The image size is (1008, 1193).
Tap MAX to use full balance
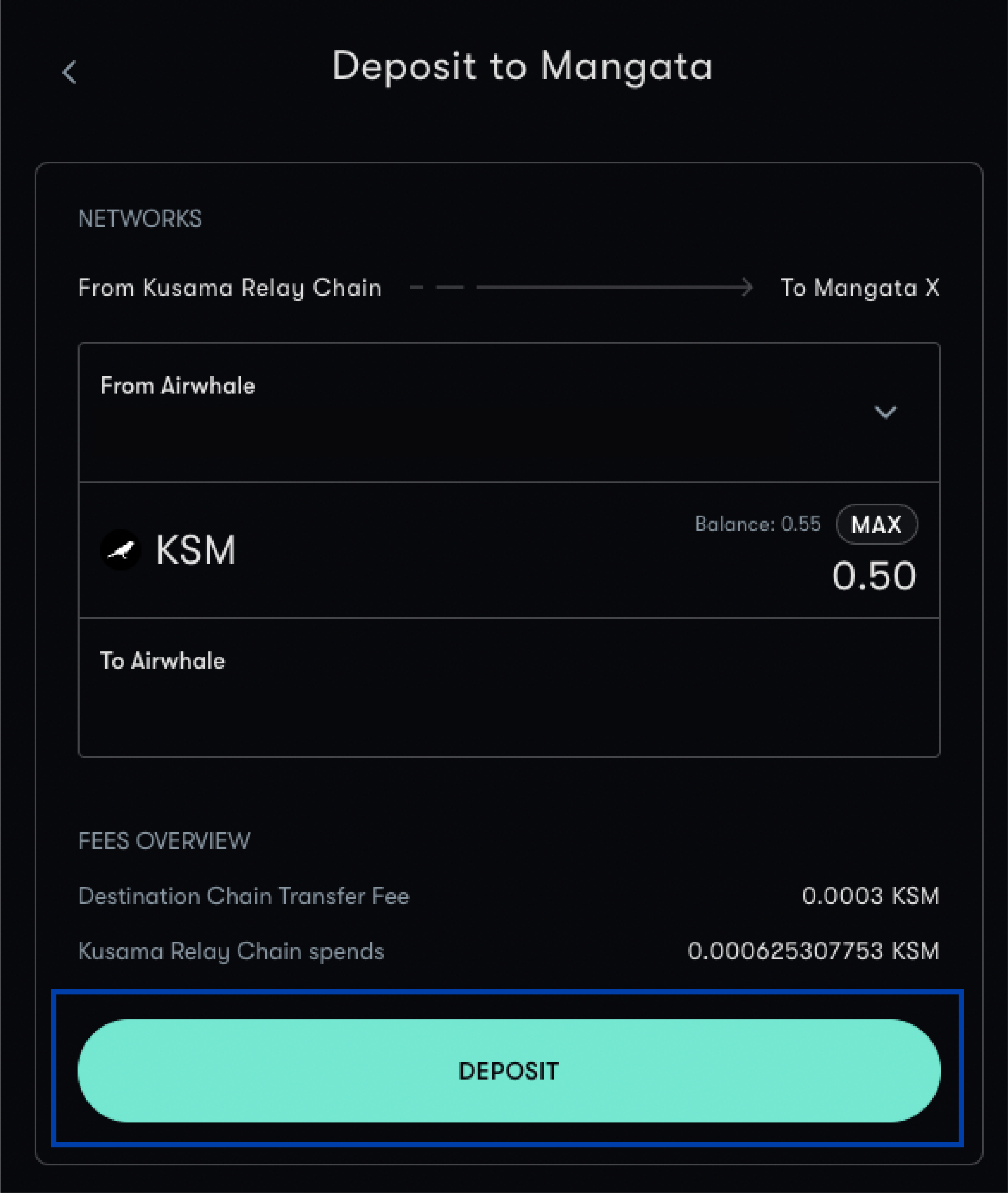pyautogui.click(x=876, y=524)
